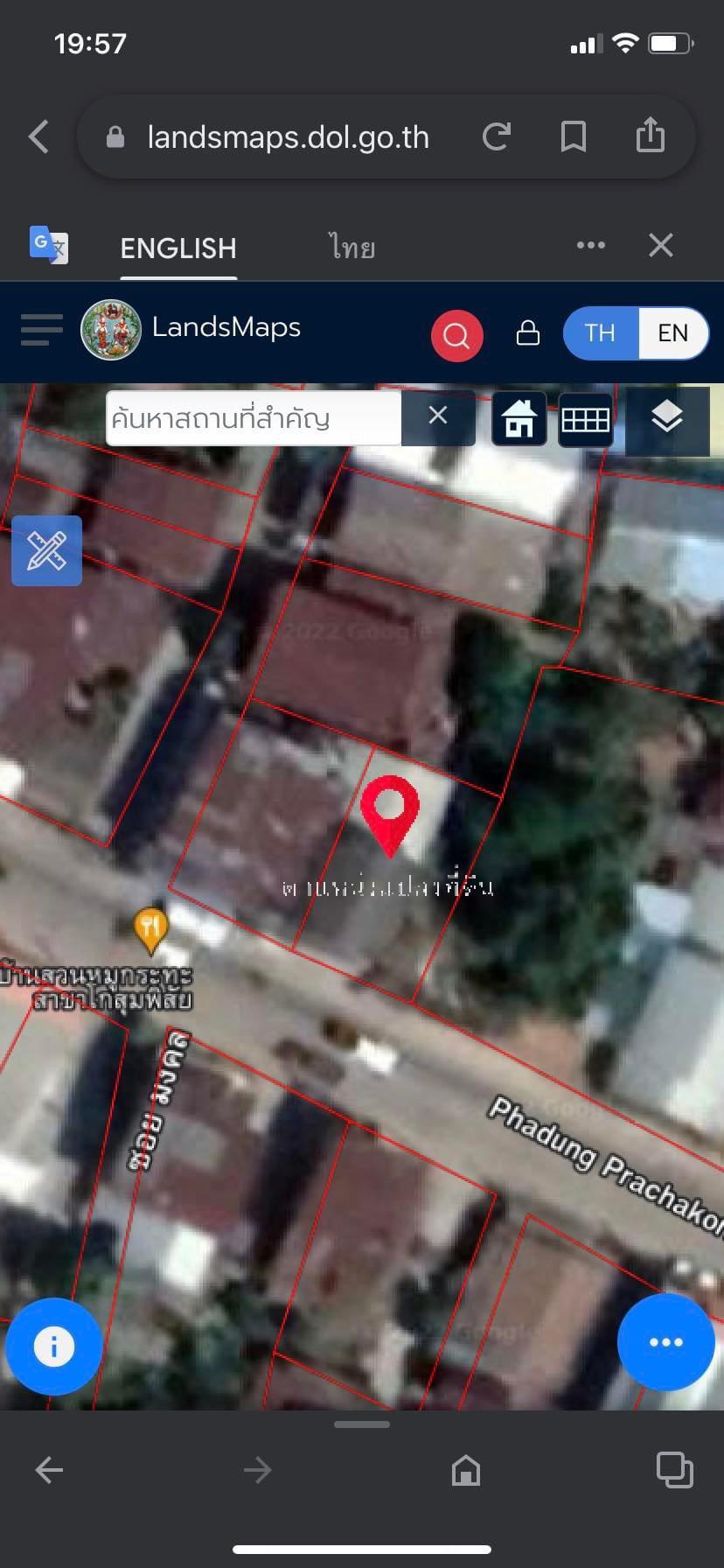Open the LandsMaps hamburger menu
The width and height of the screenshot is (724, 1568).
point(42,330)
